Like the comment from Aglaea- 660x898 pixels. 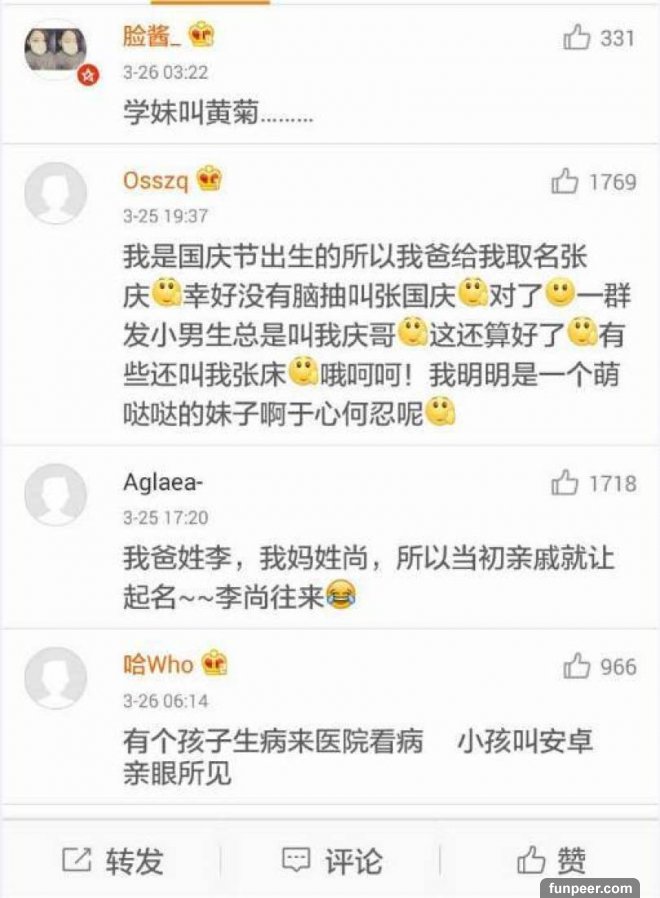[x=566, y=484]
